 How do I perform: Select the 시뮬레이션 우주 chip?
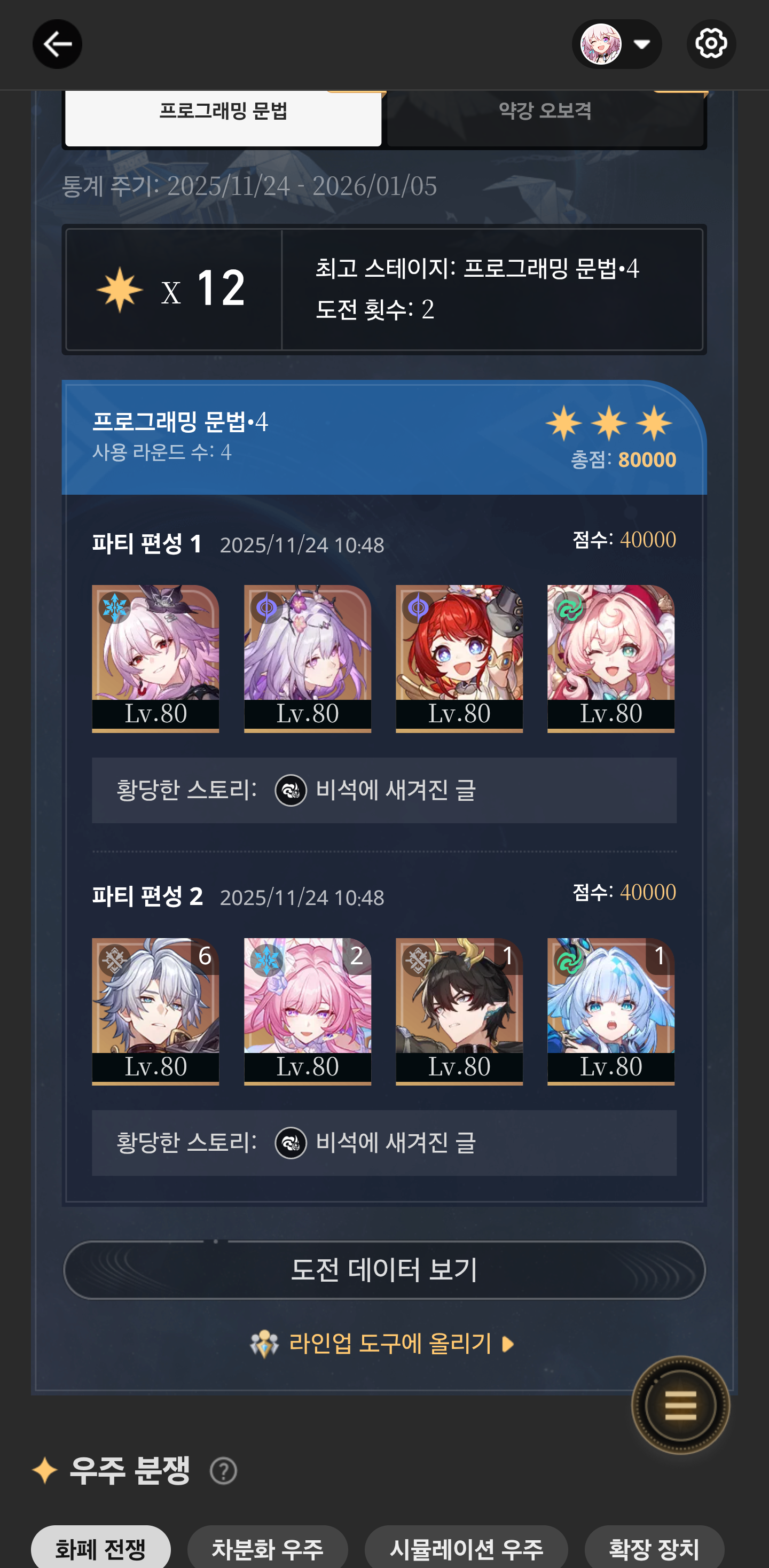click(x=466, y=1547)
